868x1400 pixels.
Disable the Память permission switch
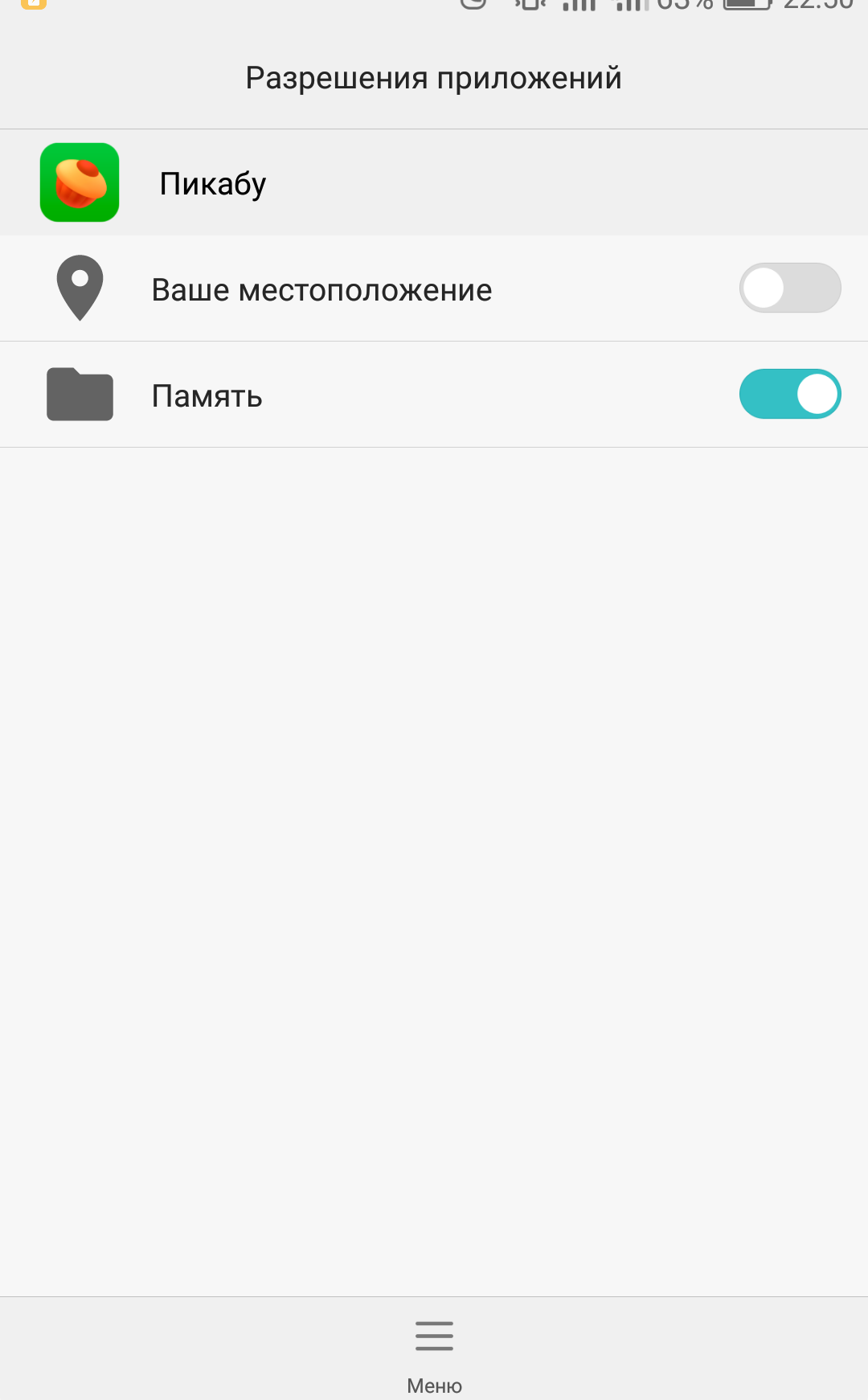click(x=790, y=394)
